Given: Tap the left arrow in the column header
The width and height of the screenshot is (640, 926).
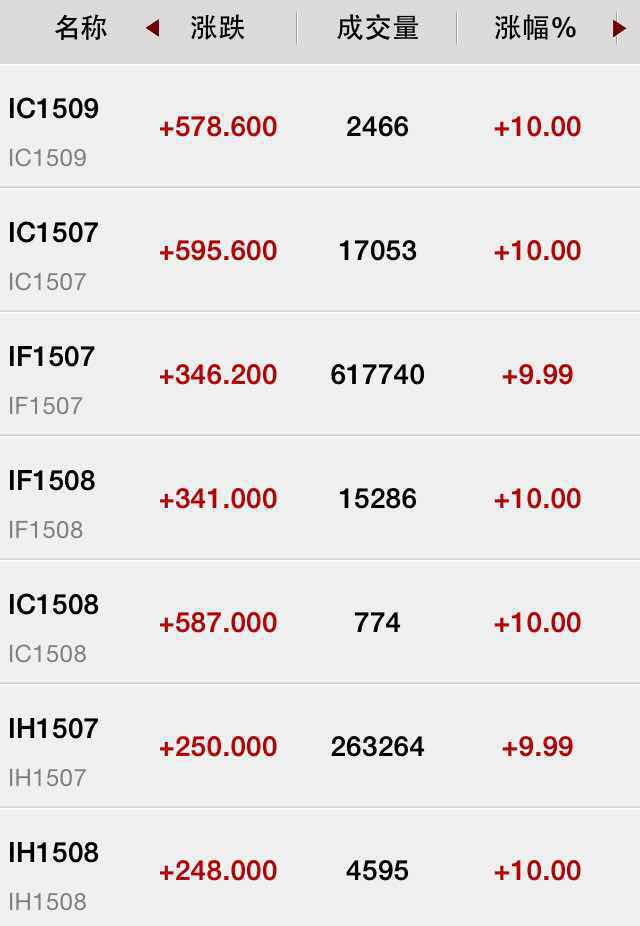Looking at the screenshot, I should 152,29.
